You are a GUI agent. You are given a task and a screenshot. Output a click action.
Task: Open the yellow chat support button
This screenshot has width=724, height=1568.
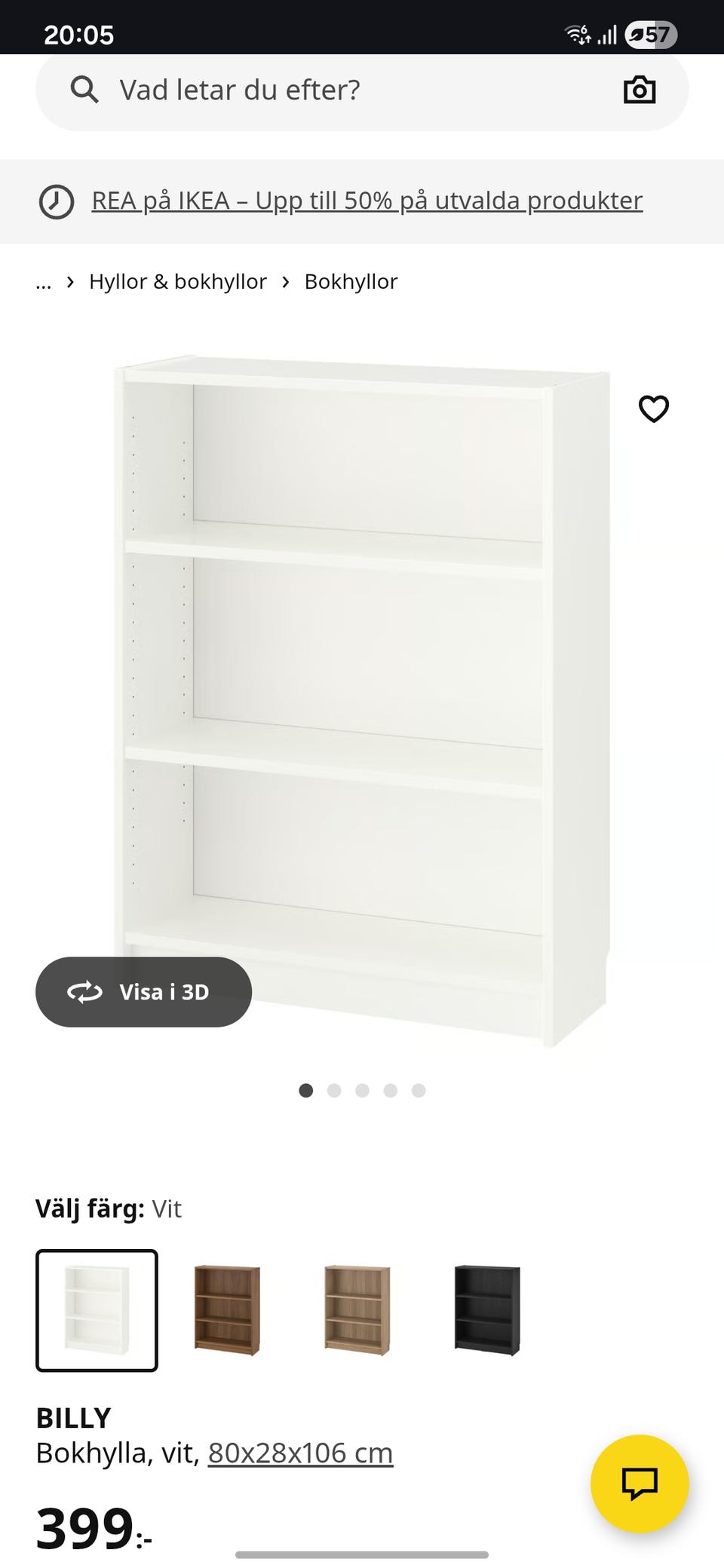pos(640,1483)
